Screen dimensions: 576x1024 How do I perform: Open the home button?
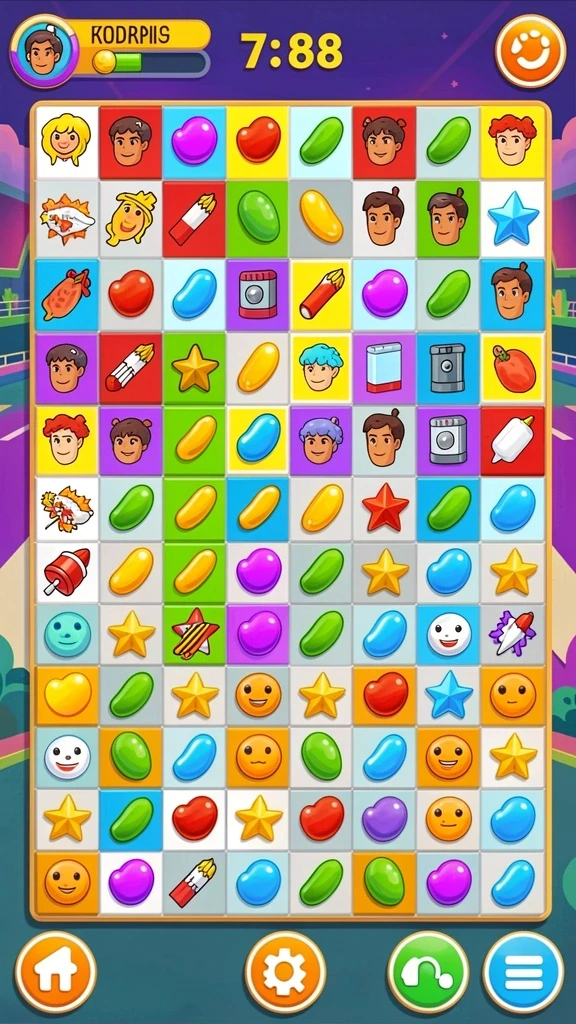56,972
